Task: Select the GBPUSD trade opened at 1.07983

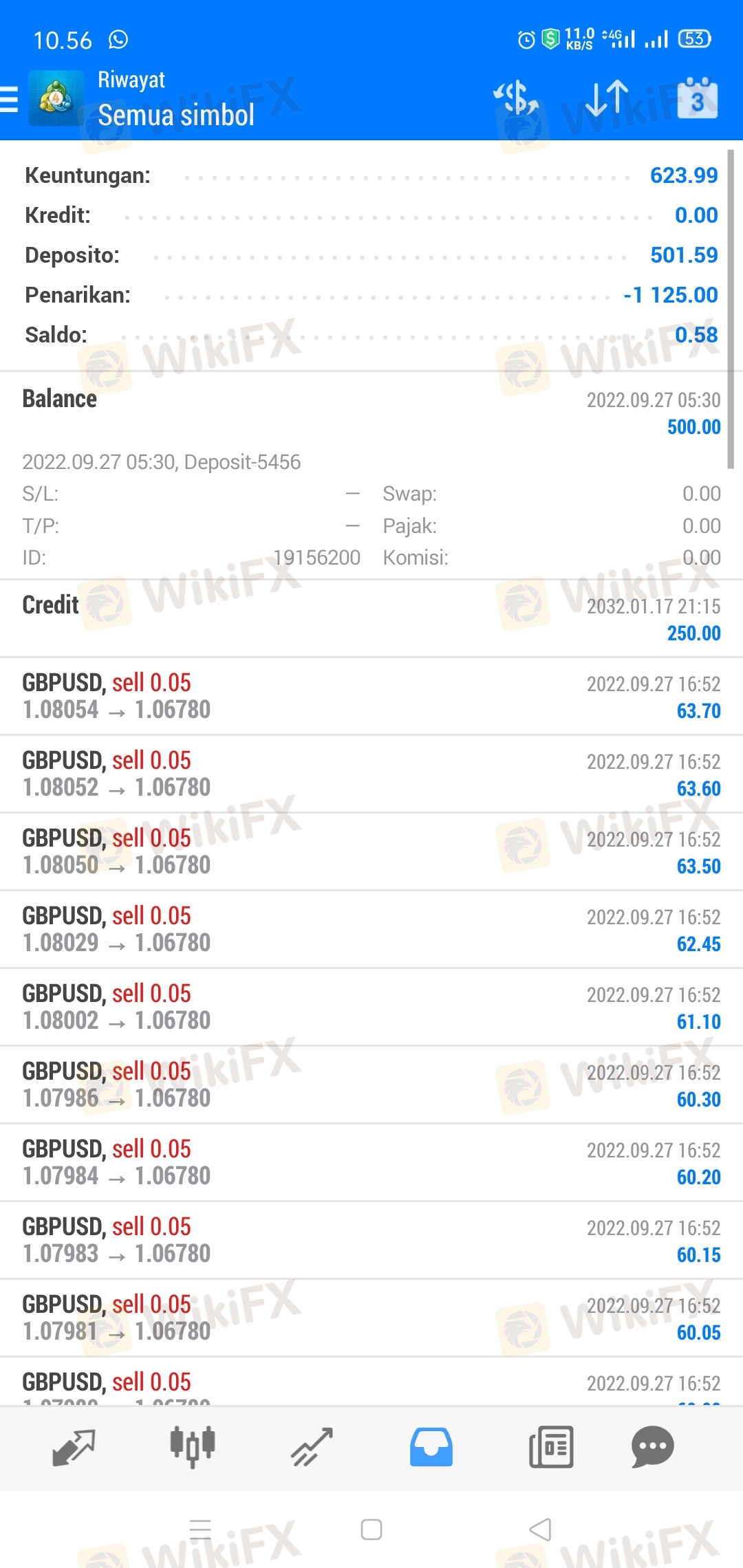Action: point(371,1240)
